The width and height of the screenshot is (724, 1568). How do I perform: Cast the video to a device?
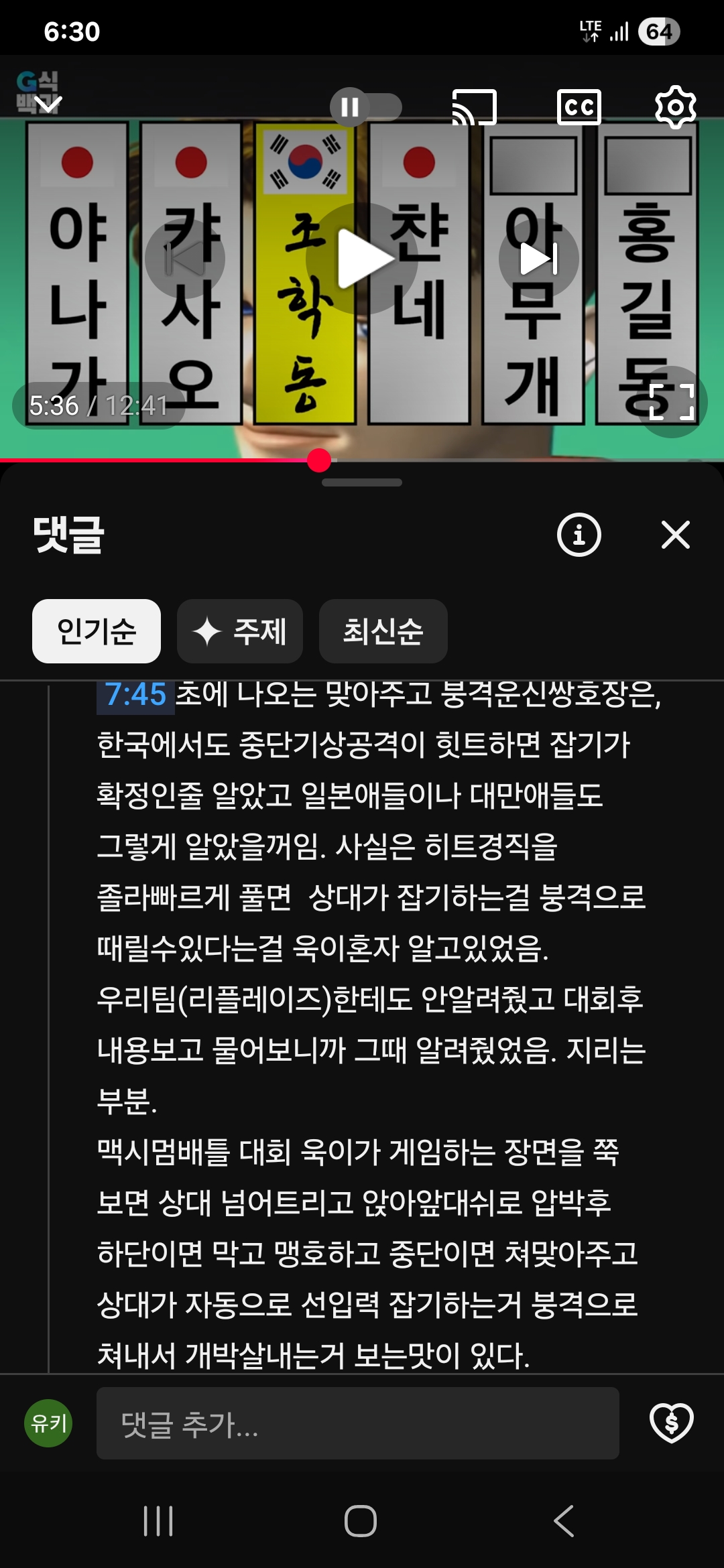[x=474, y=107]
